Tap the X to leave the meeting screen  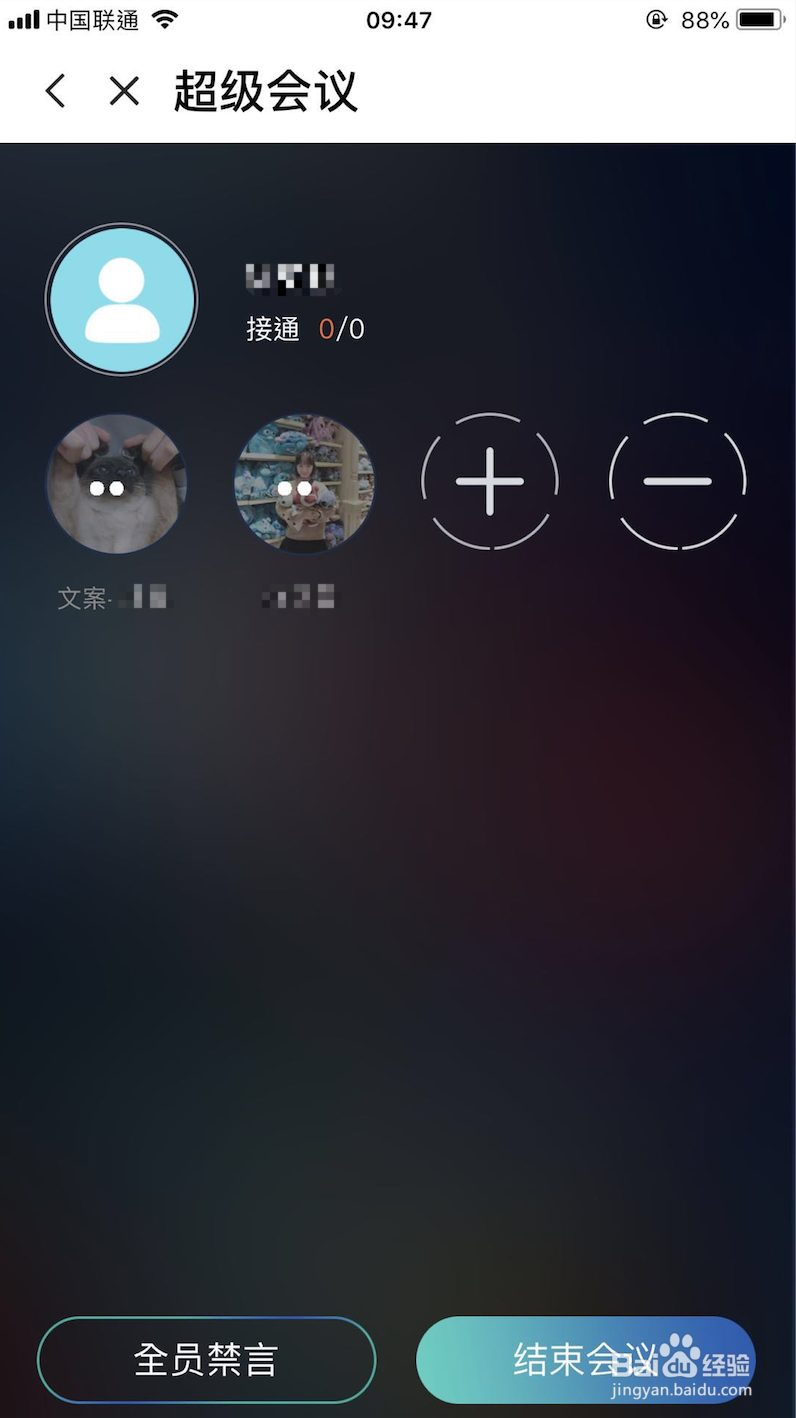(123, 91)
